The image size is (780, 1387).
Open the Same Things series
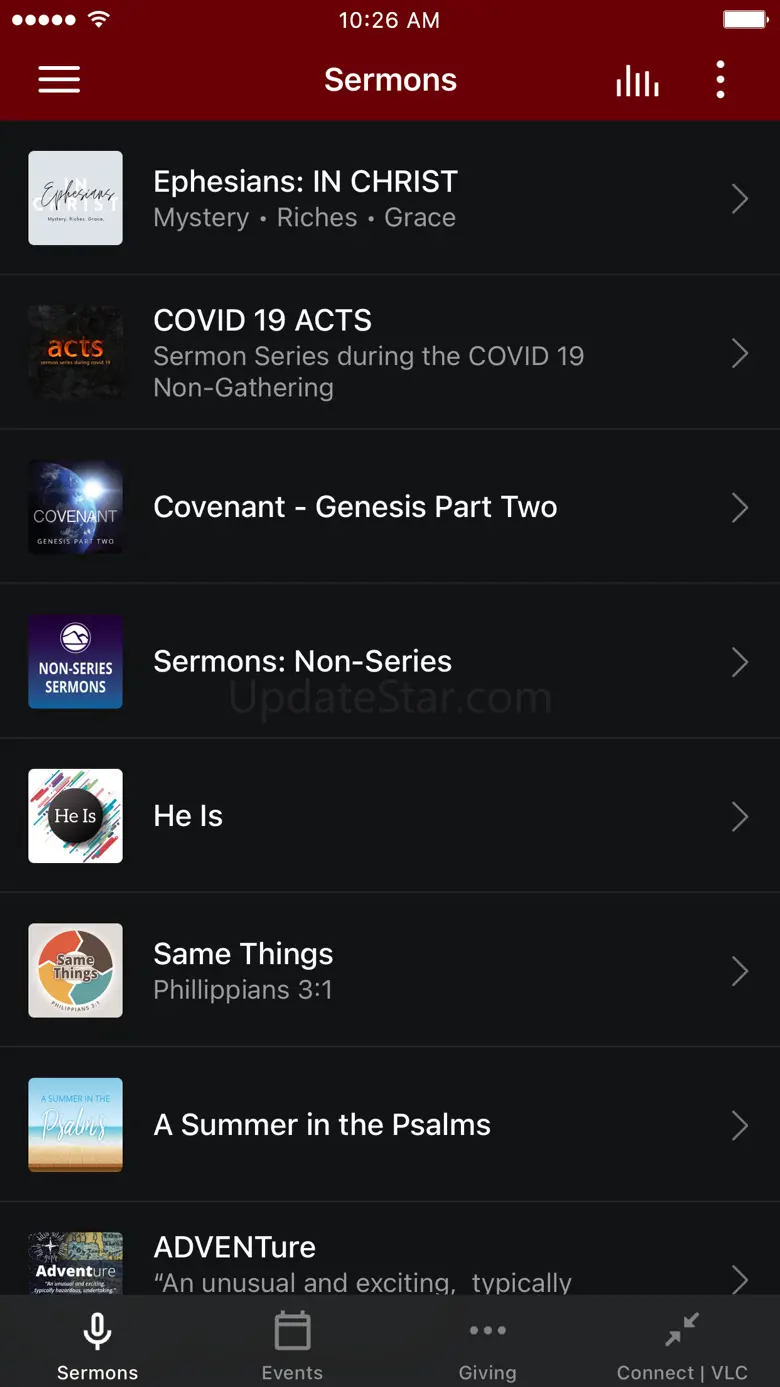pyautogui.click(x=390, y=971)
